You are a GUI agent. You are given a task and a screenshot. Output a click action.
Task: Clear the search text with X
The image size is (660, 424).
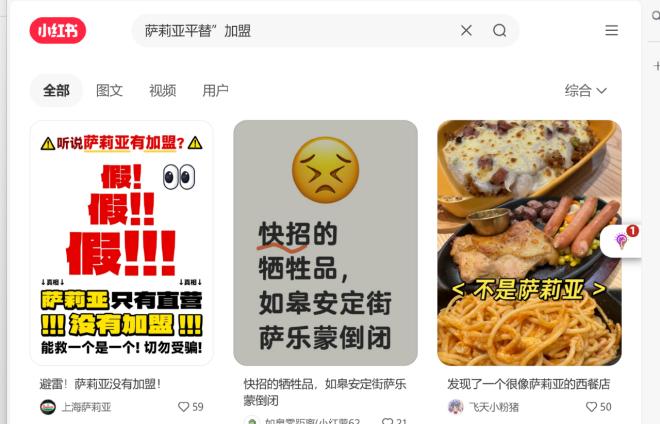pos(466,31)
